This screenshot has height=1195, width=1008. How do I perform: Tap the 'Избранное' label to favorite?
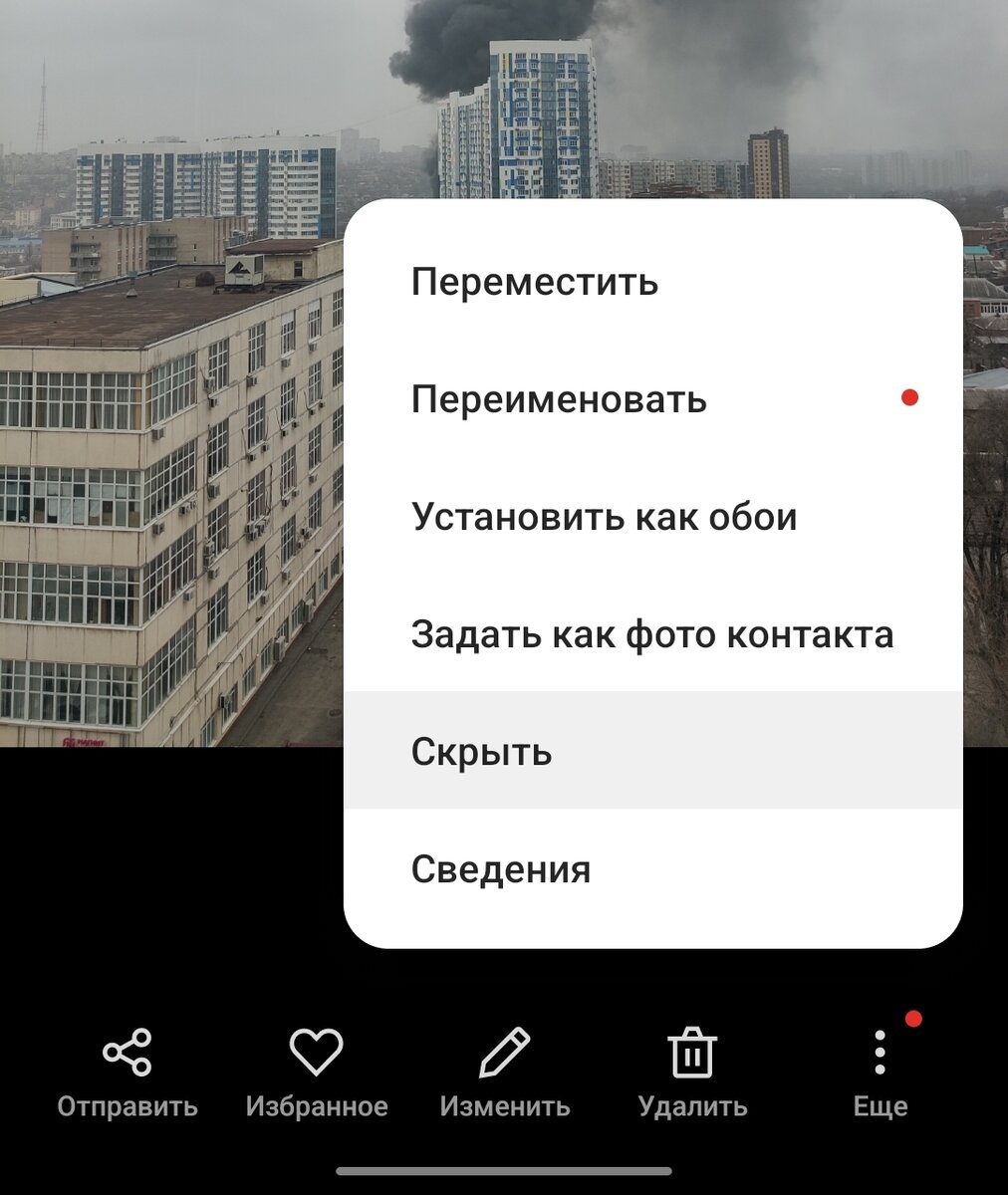click(317, 1105)
